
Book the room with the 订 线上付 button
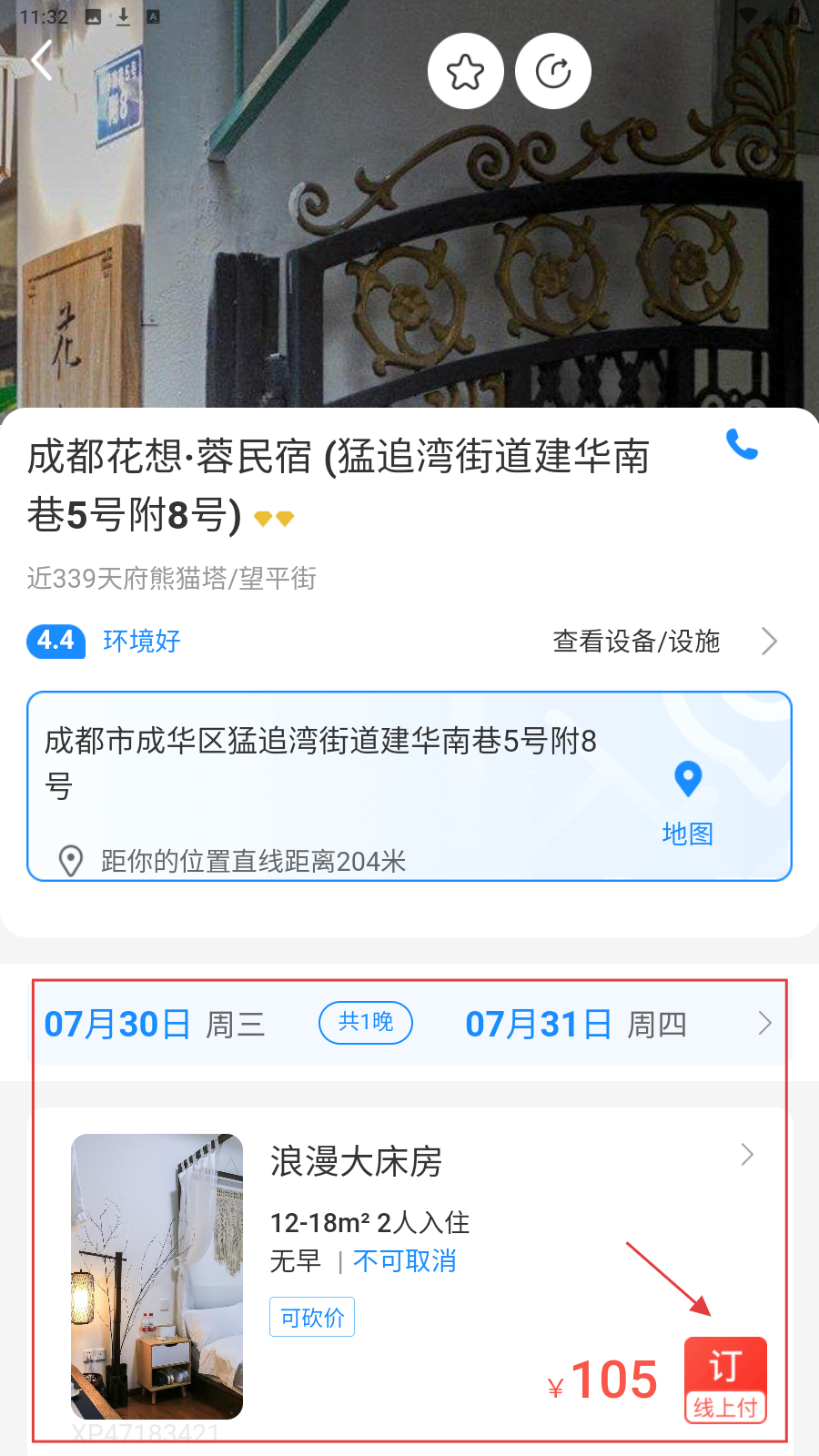725,1380
